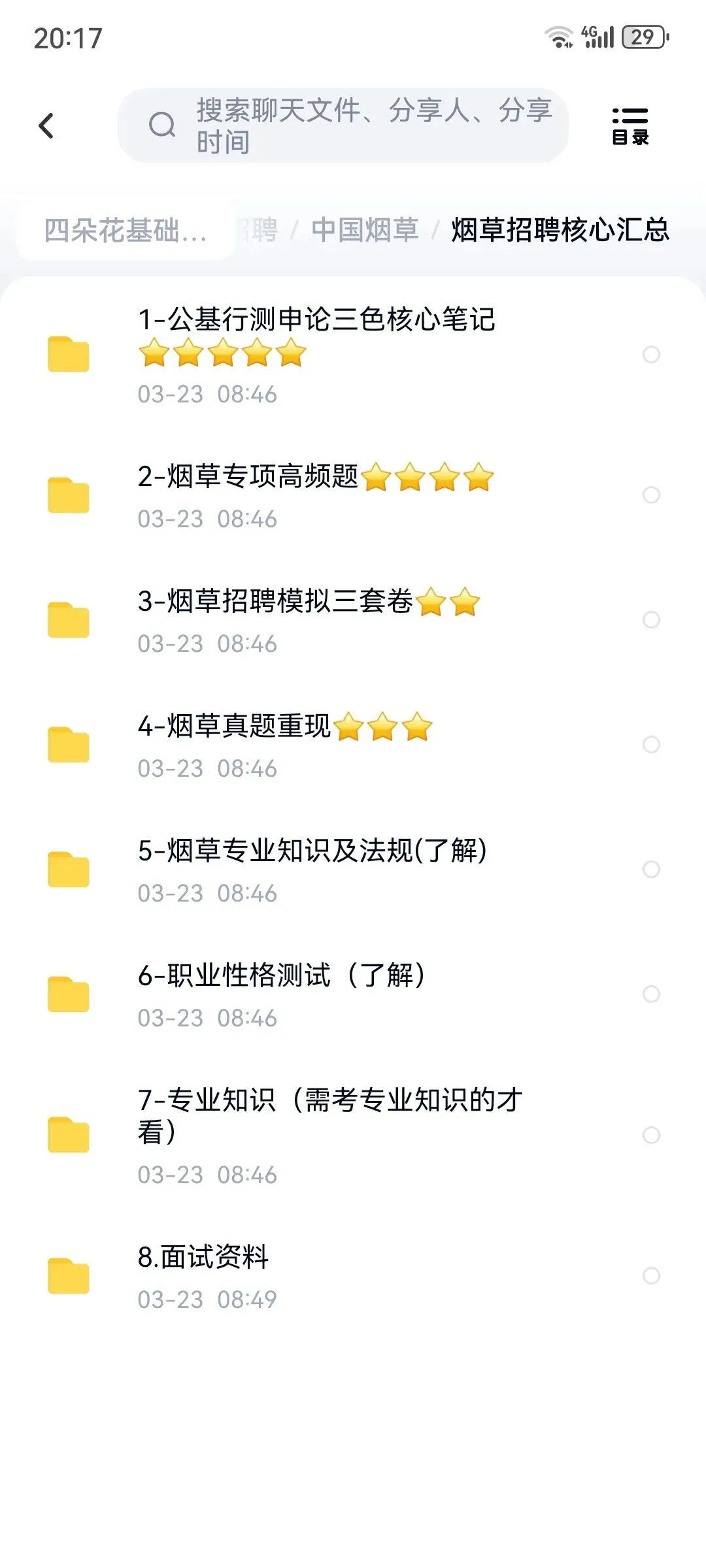Select the 4-烟草真题重现 folder circle
Screen dimensions: 706x1568
pos(651,745)
